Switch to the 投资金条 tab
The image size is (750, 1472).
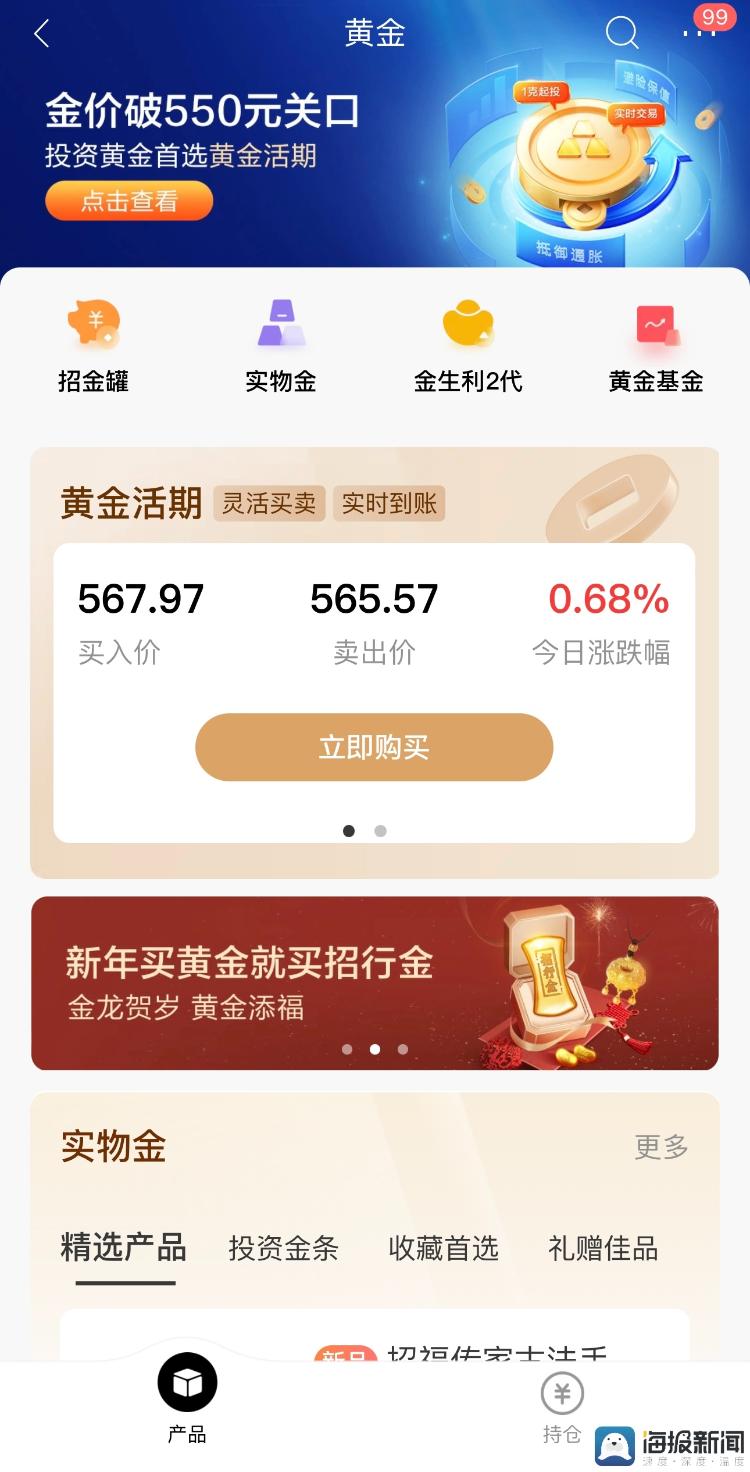pyautogui.click(x=284, y=1248)
